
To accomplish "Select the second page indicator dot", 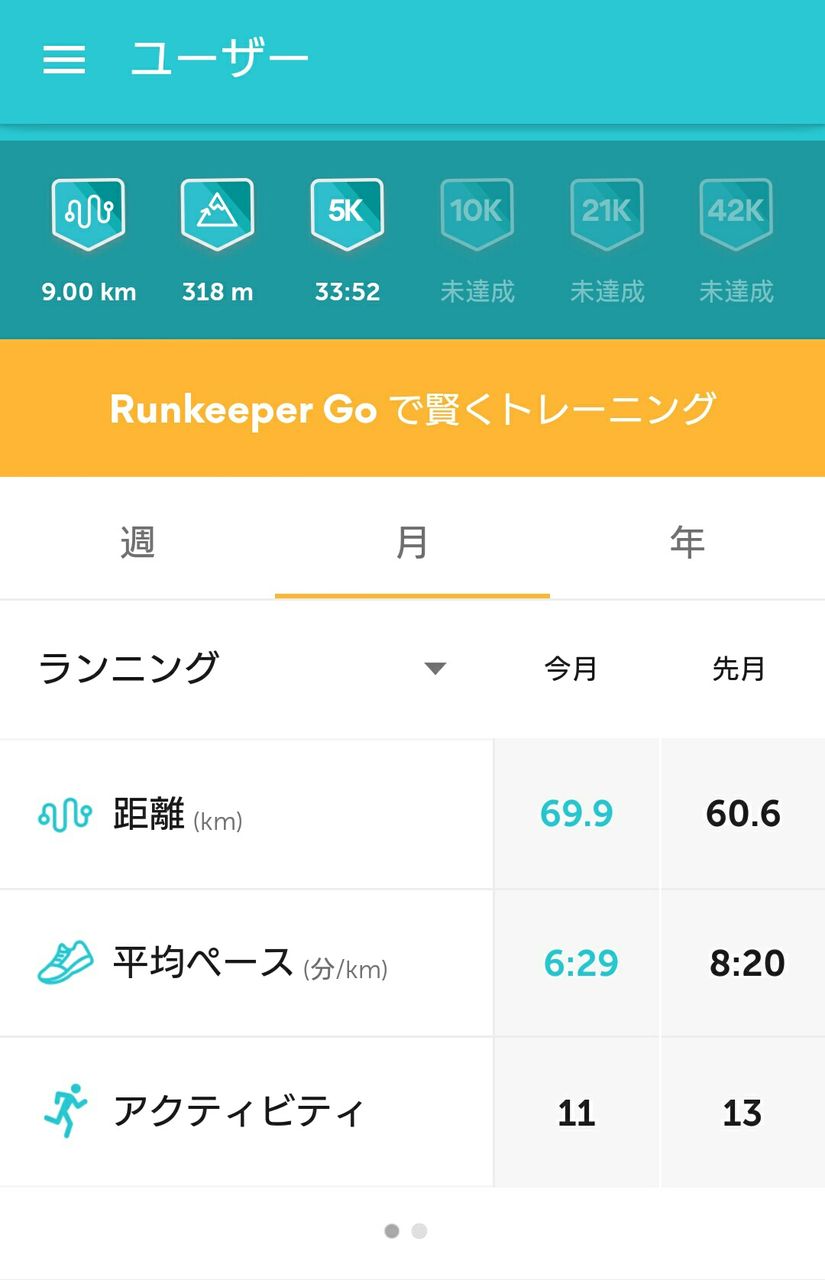I will 419,1231.
